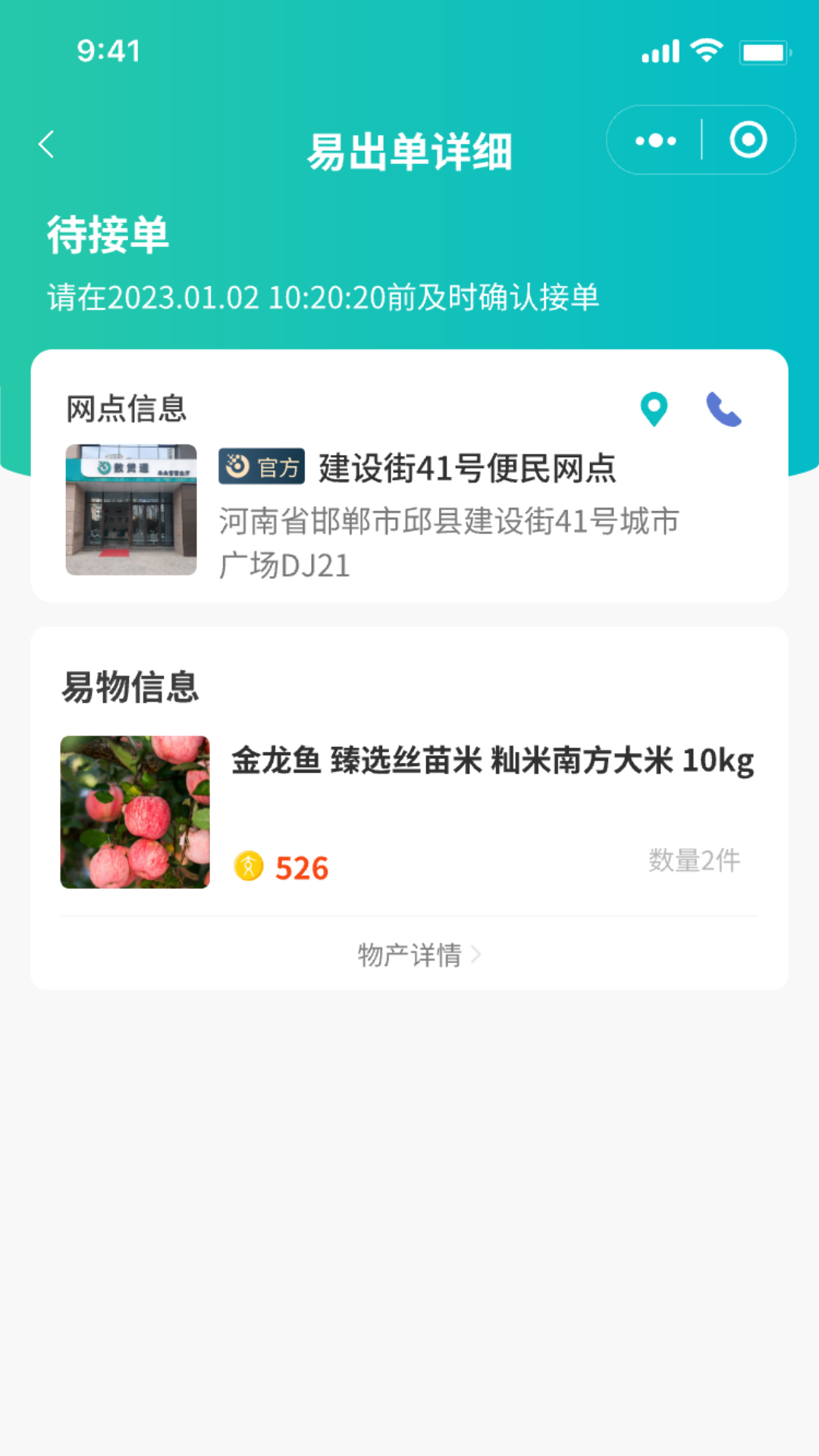Tap the Wi-Fi icon in status bar
Screen dimensions: 819x1456
click(x=705, y=52)
